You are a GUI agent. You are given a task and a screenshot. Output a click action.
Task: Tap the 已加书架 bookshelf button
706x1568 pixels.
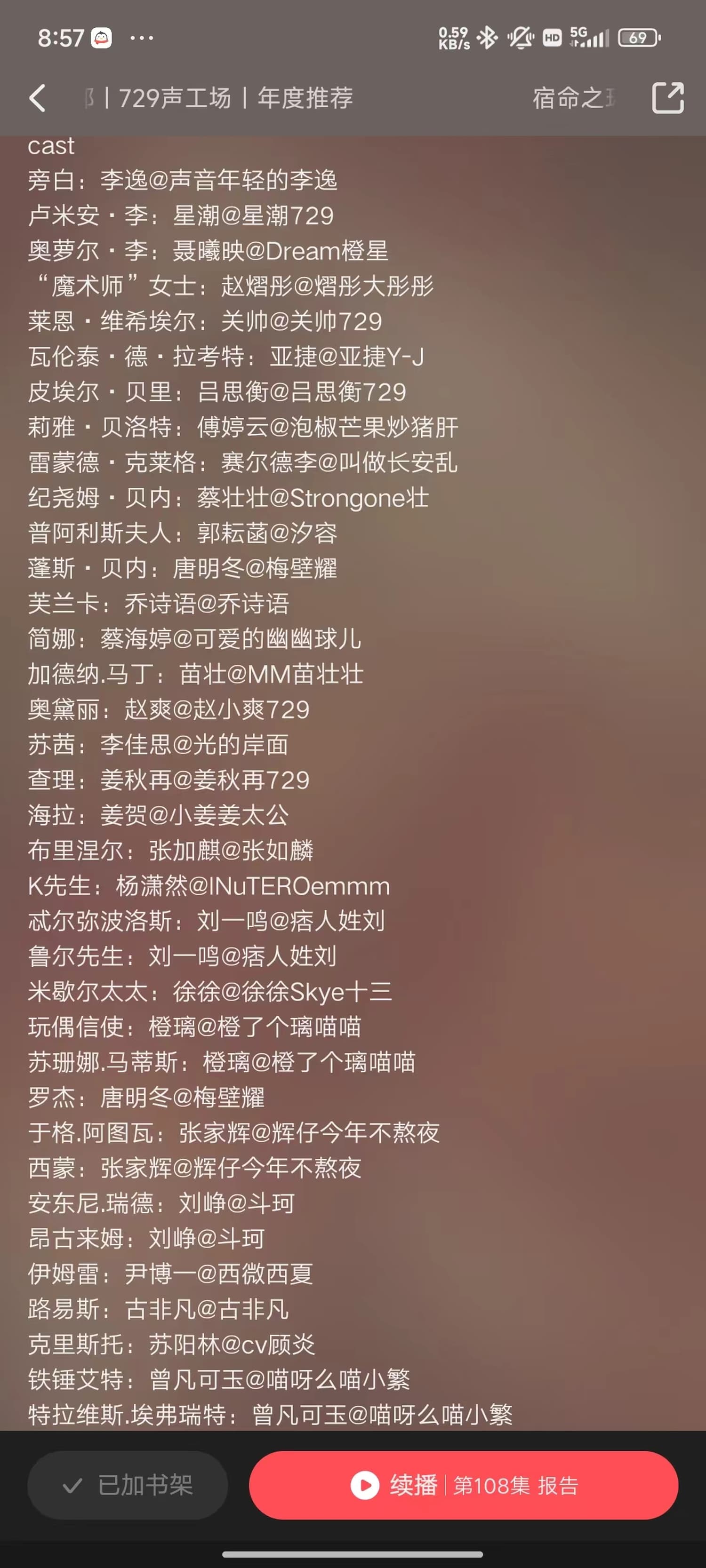click(x=128, y=1485)
